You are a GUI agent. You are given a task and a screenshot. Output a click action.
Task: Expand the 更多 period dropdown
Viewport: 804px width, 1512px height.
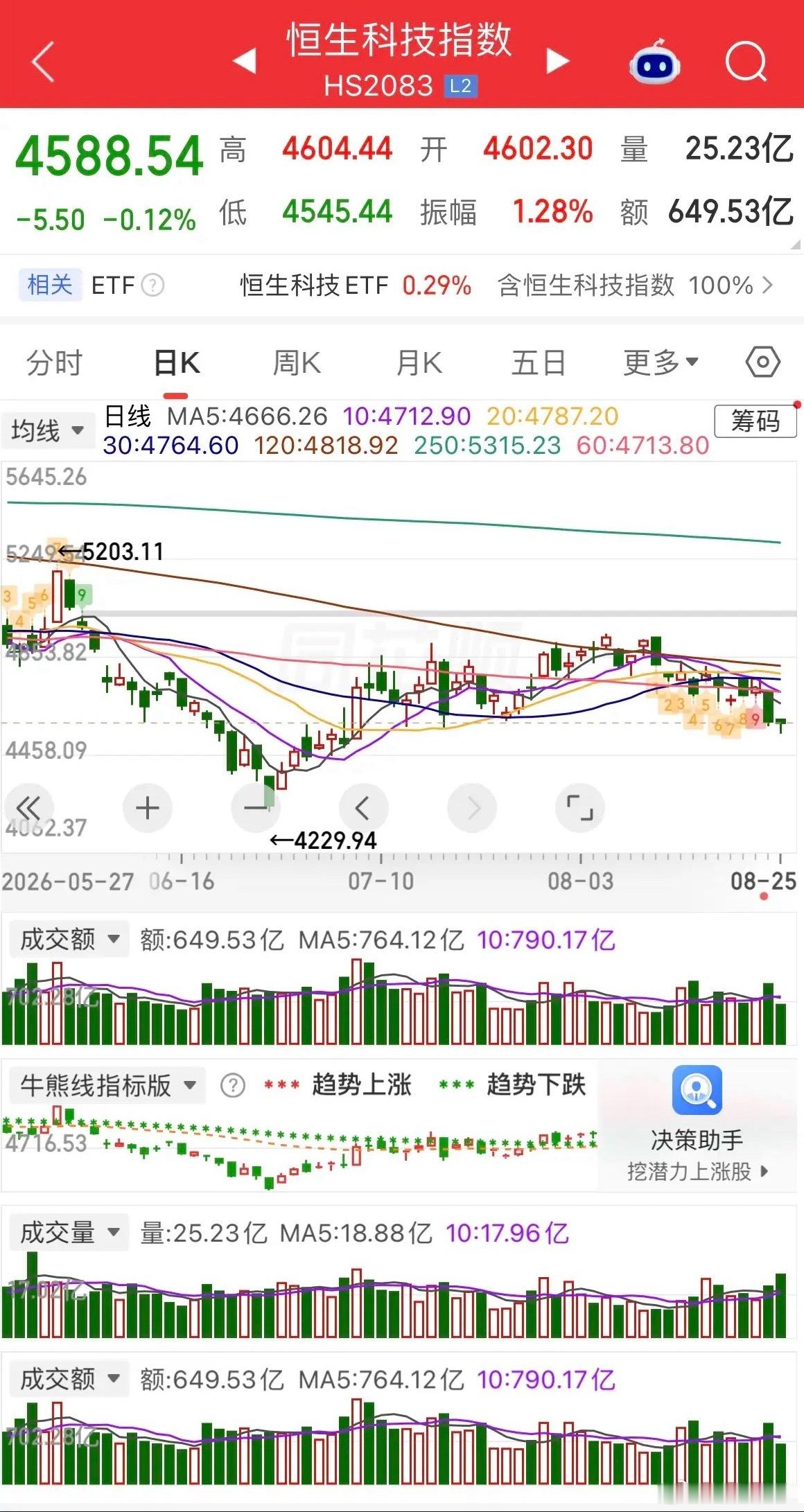coord(661,362)
